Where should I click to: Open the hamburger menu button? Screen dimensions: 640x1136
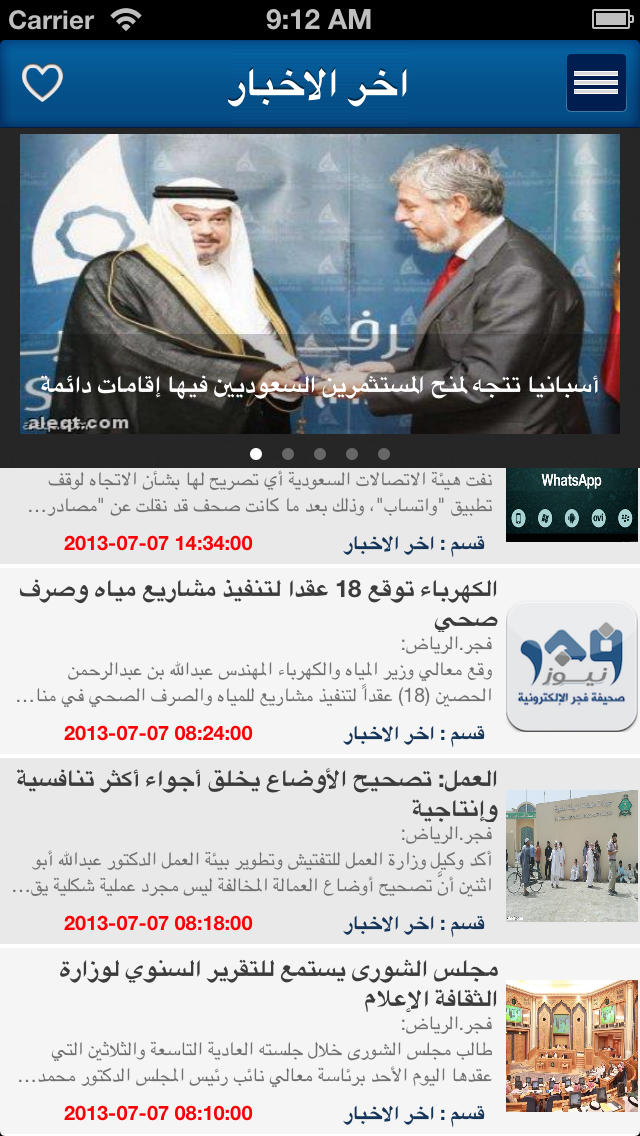[x=596, y=83]
